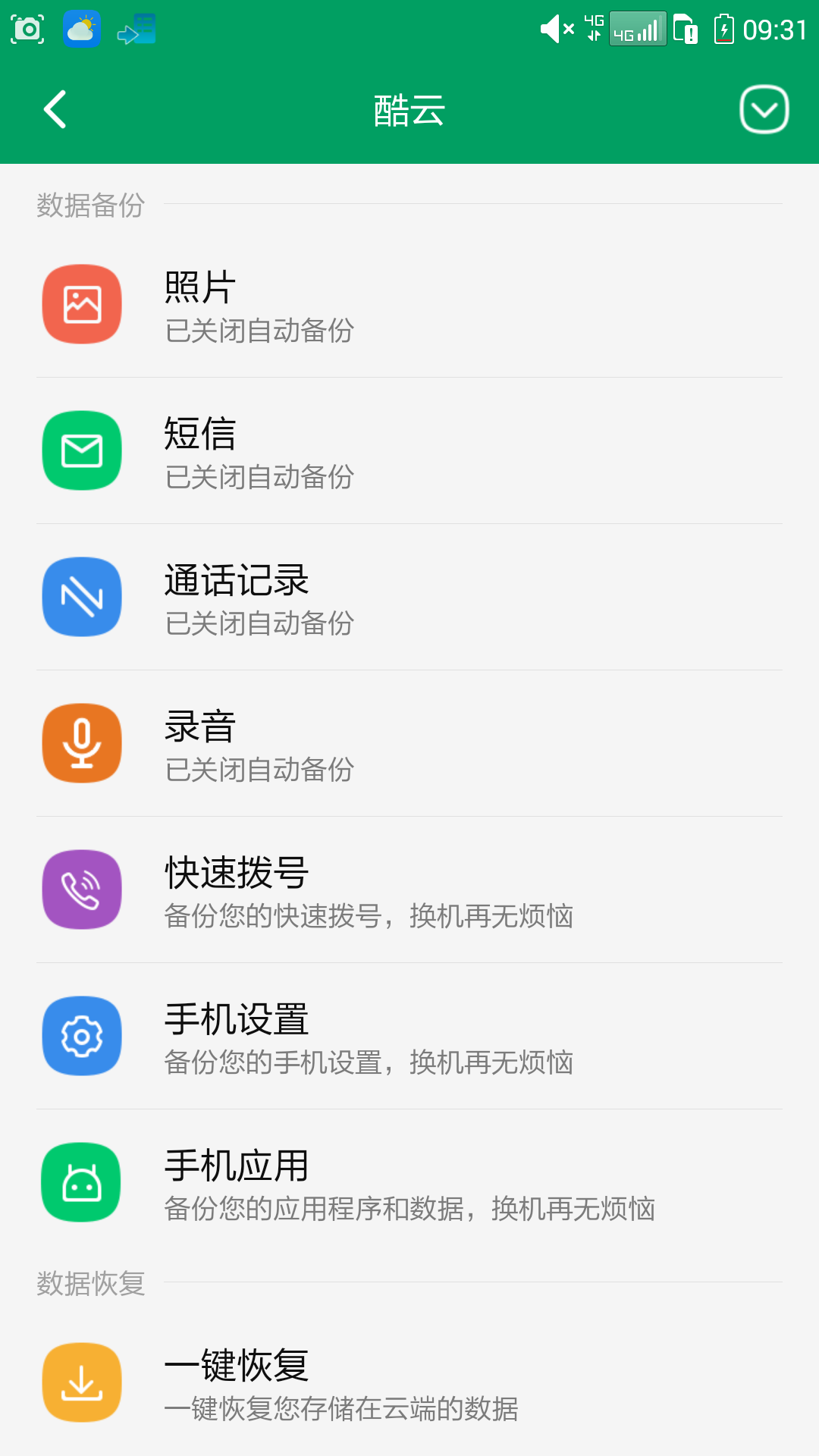Image resolution: width=819 pixels, height=1456 pixels.
Task: Open the 酷云 title in header
Action: (409, 109)
